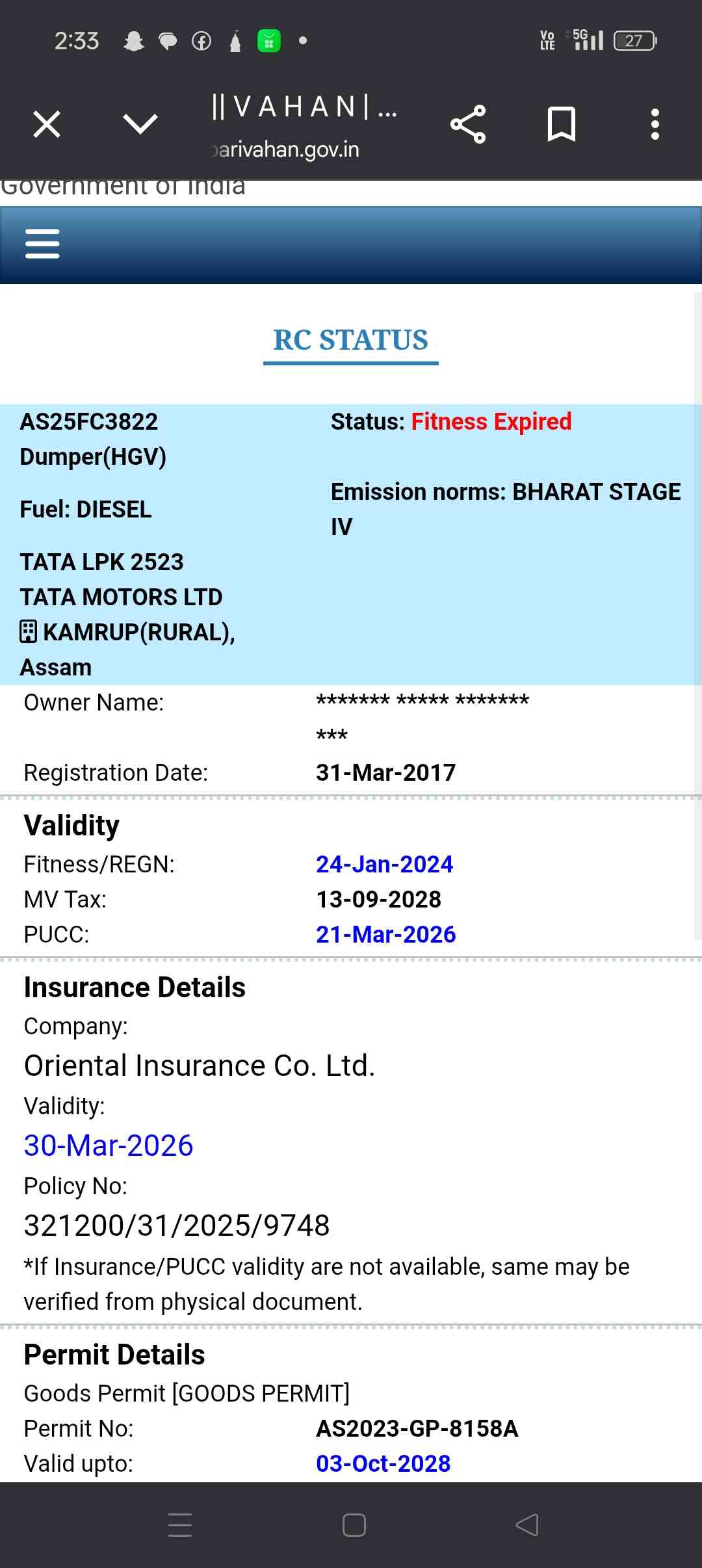Go back using system navigation
The image size is (702, 1568).
click(526, 1524)
